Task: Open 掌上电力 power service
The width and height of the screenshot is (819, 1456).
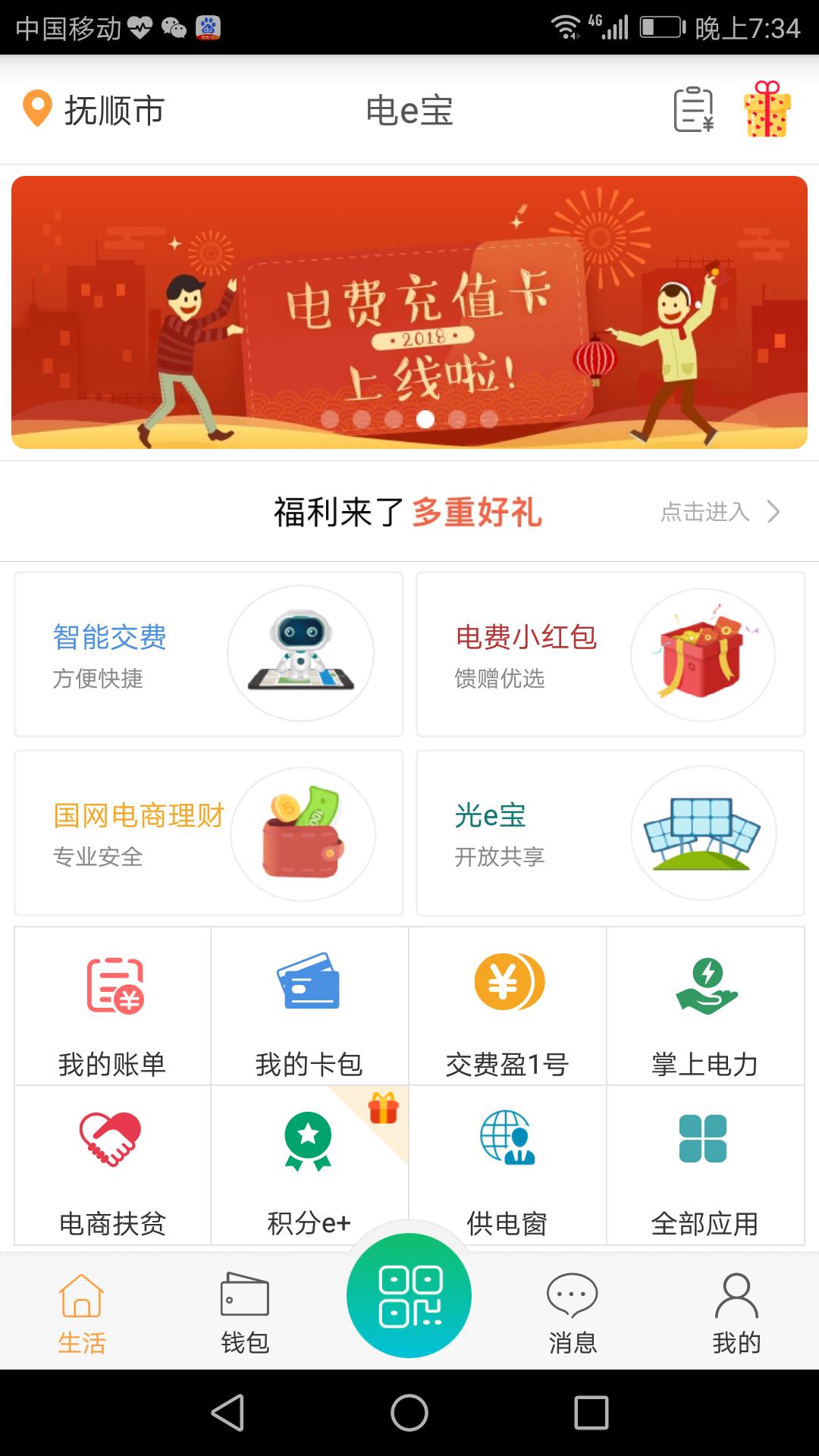Action: pos(706,1009)
